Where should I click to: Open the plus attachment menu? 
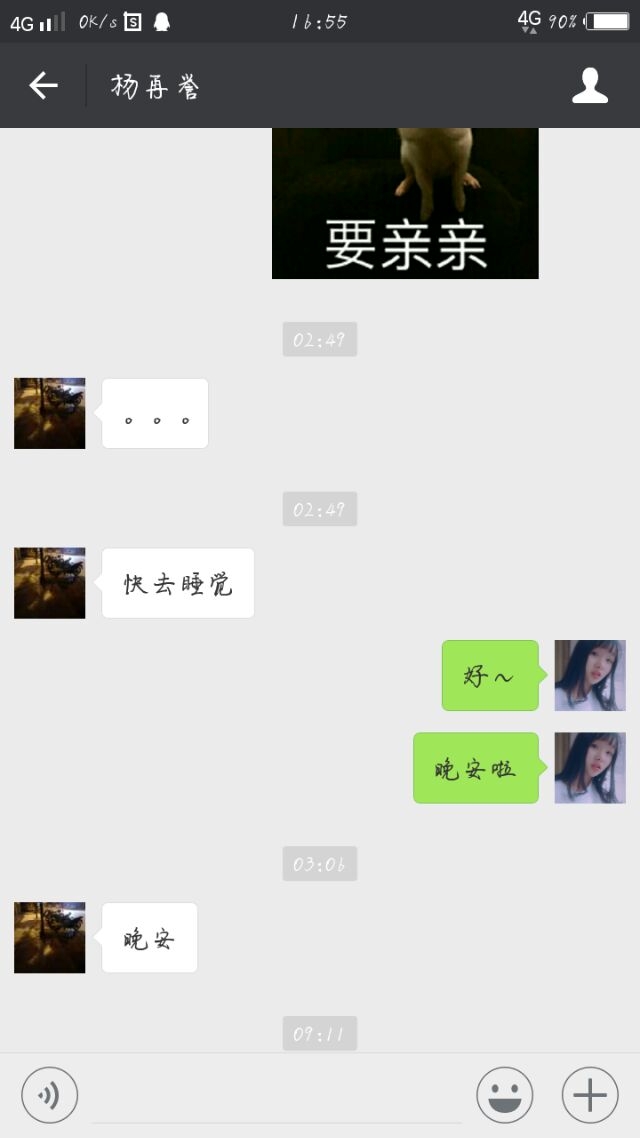tap(590, 1094)
